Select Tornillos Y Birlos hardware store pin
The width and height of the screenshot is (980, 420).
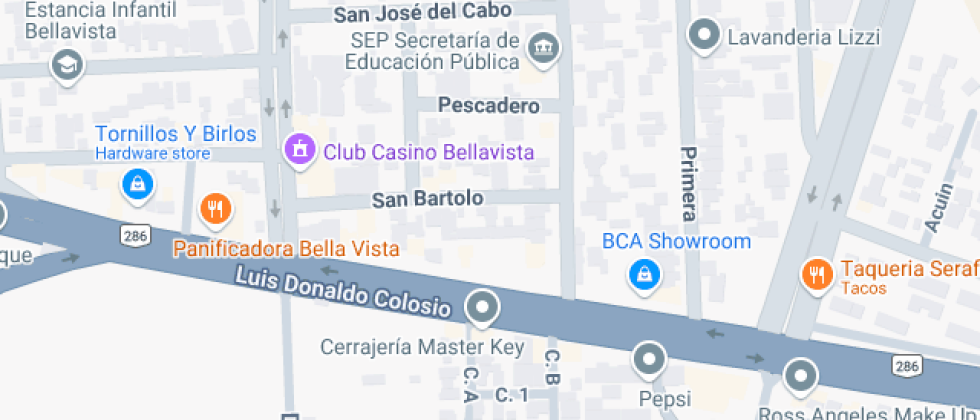pyautogui.click(x=135, y=184)
